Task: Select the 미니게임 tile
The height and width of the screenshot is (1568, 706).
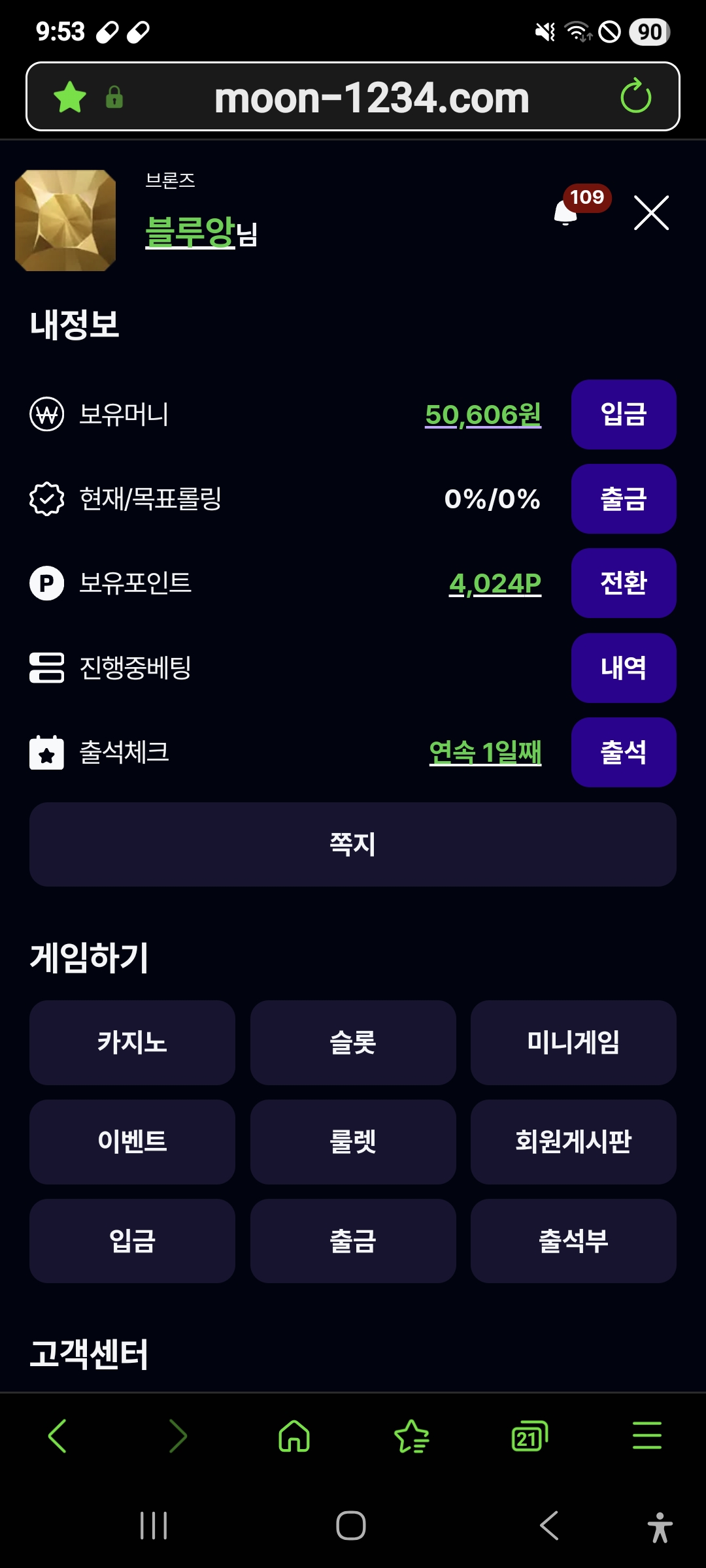Action: [x=573, y=1042]
